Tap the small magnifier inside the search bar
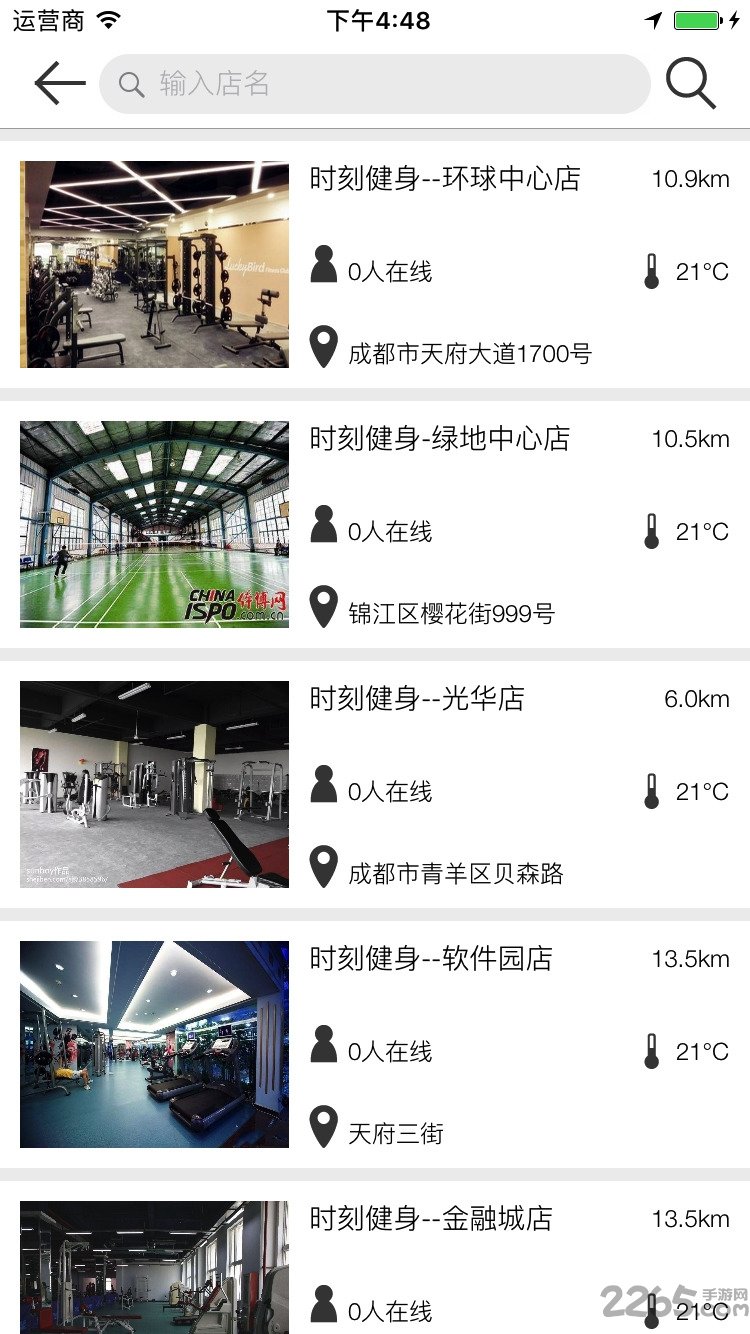The height and width of the screenshot is (1334, 750). 130,83
